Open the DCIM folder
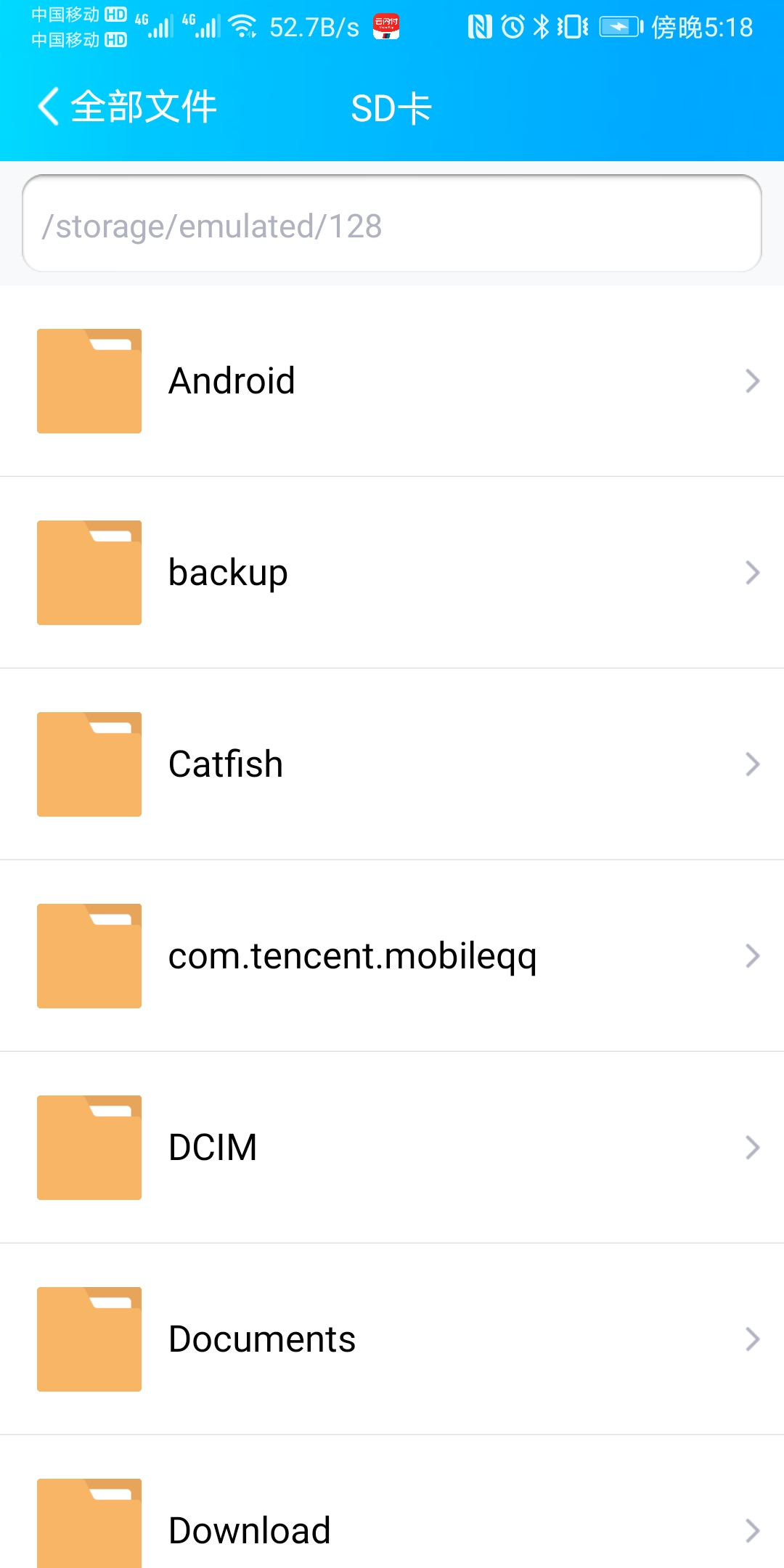This screenshot has height=1568, width=784. click(392, 1148)
